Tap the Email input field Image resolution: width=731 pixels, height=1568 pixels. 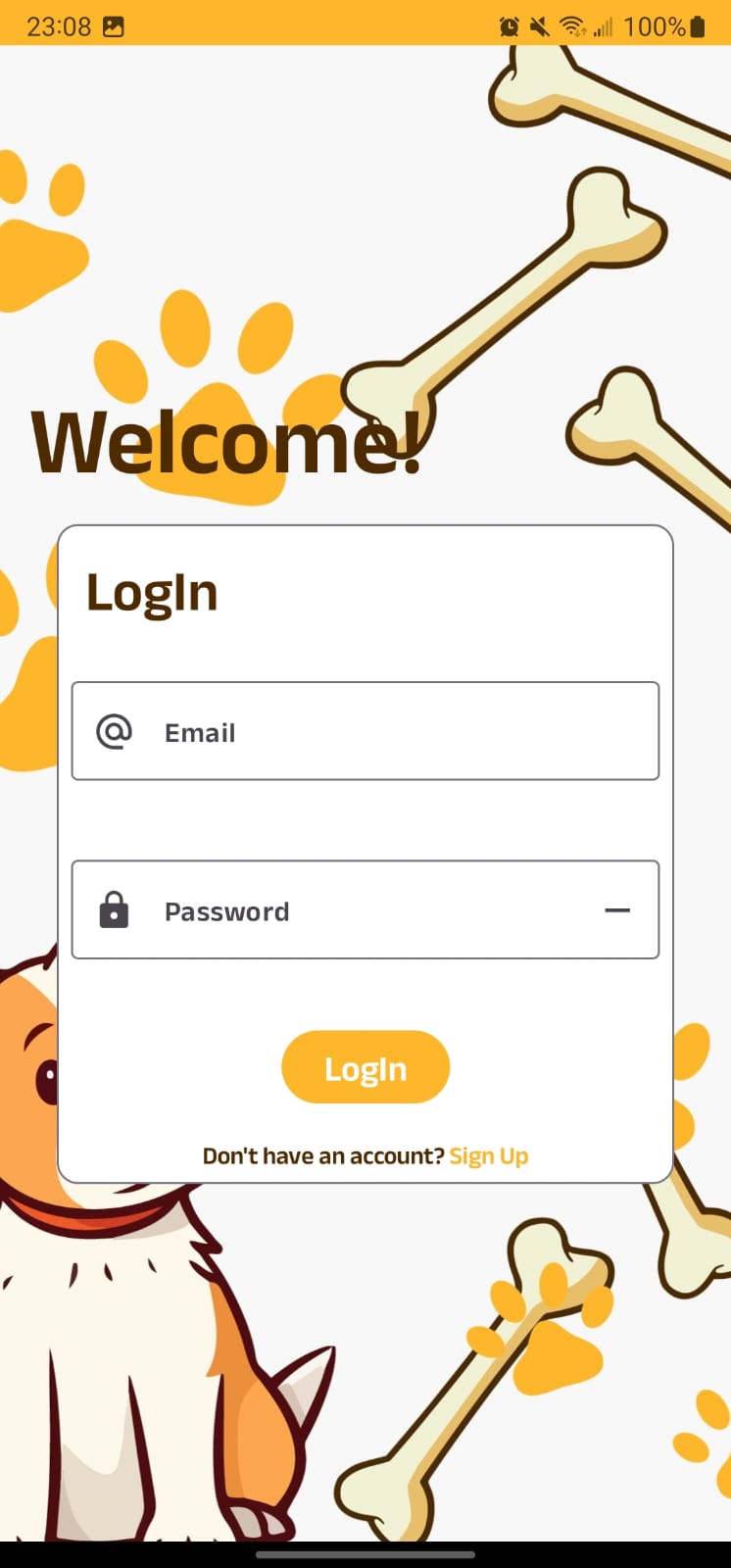coord(365,731)
